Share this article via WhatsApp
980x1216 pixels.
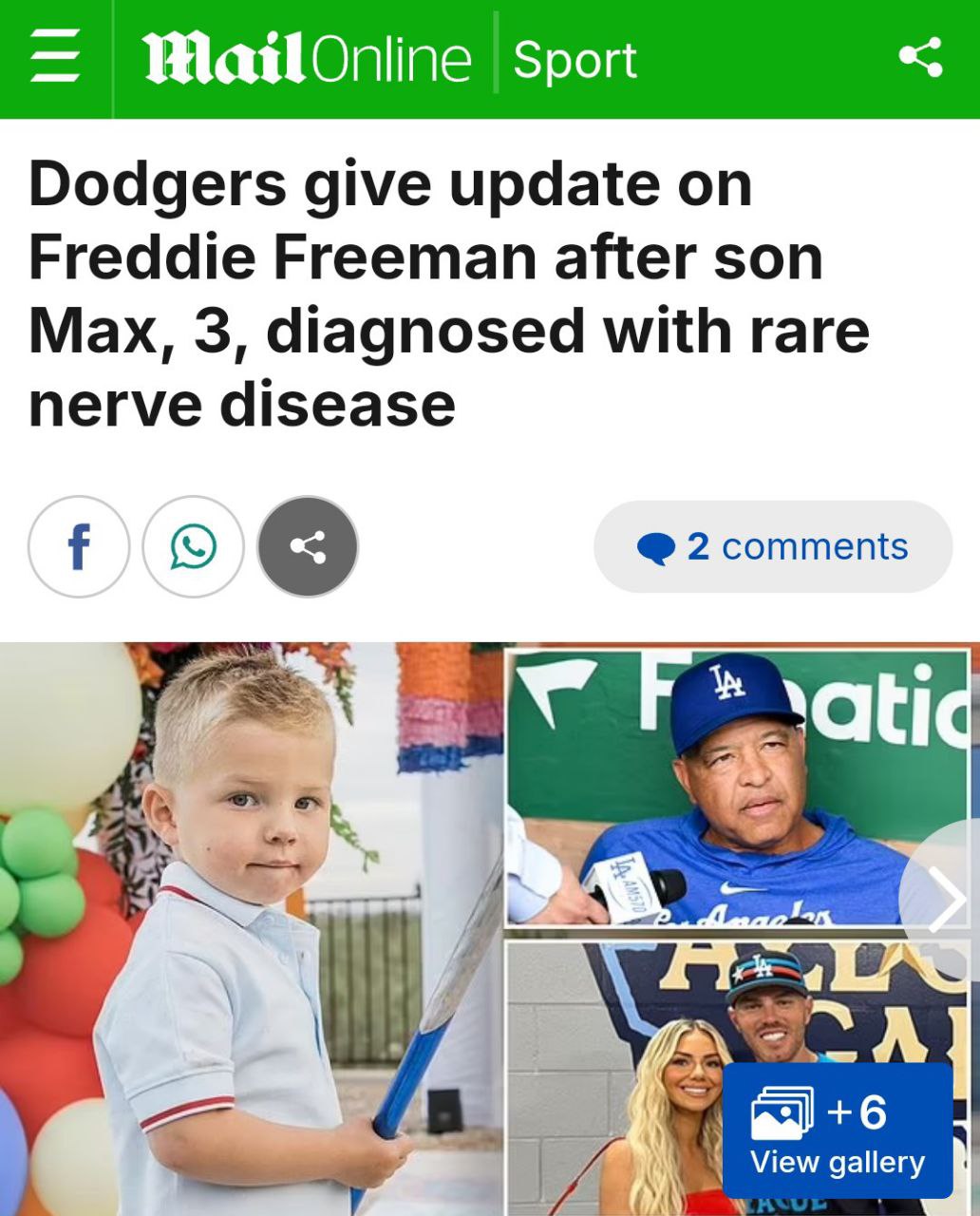(194, 547)
